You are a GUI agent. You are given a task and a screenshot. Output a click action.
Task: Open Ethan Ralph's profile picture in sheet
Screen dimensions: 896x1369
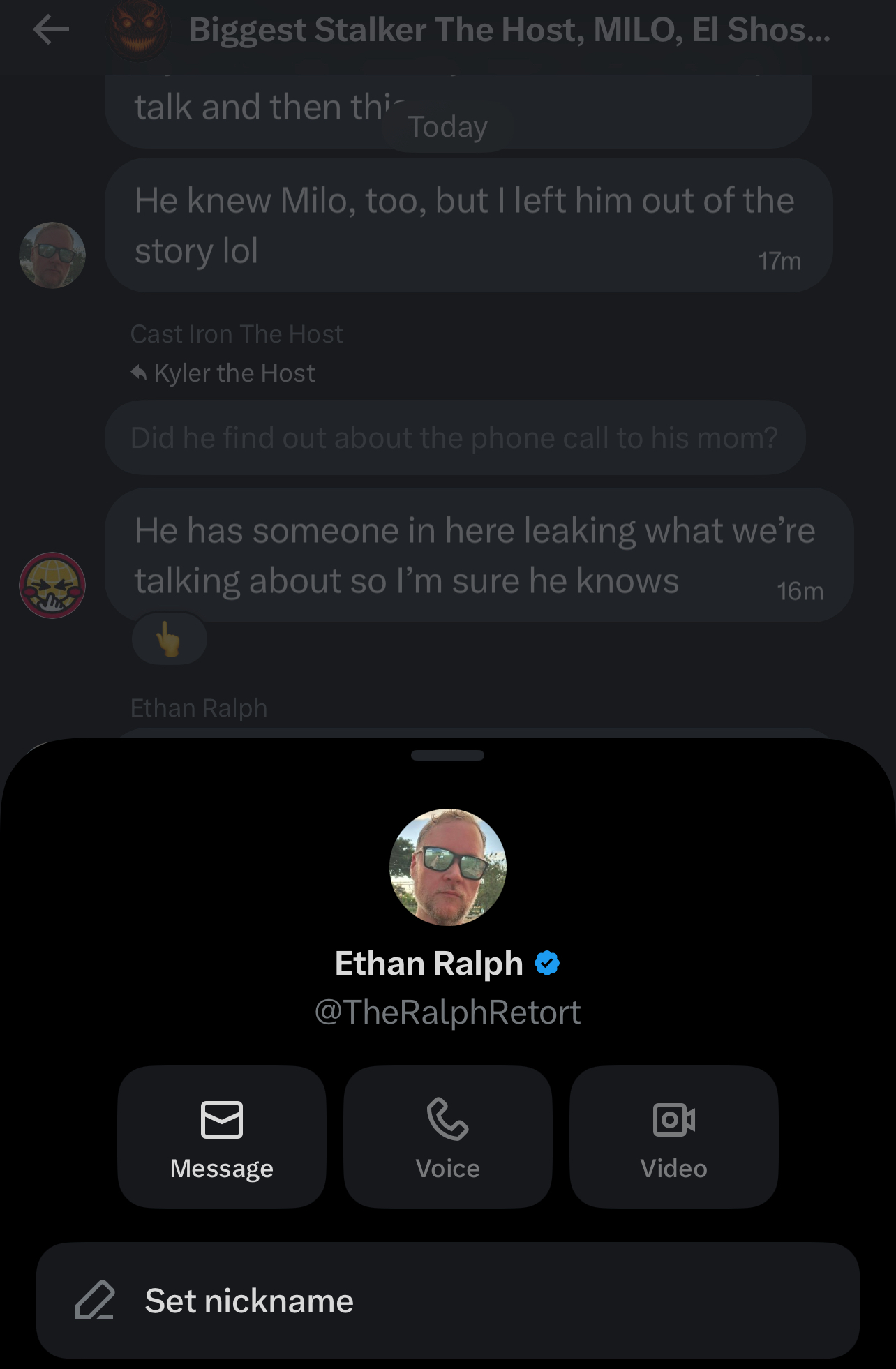[x=447, y=867]
